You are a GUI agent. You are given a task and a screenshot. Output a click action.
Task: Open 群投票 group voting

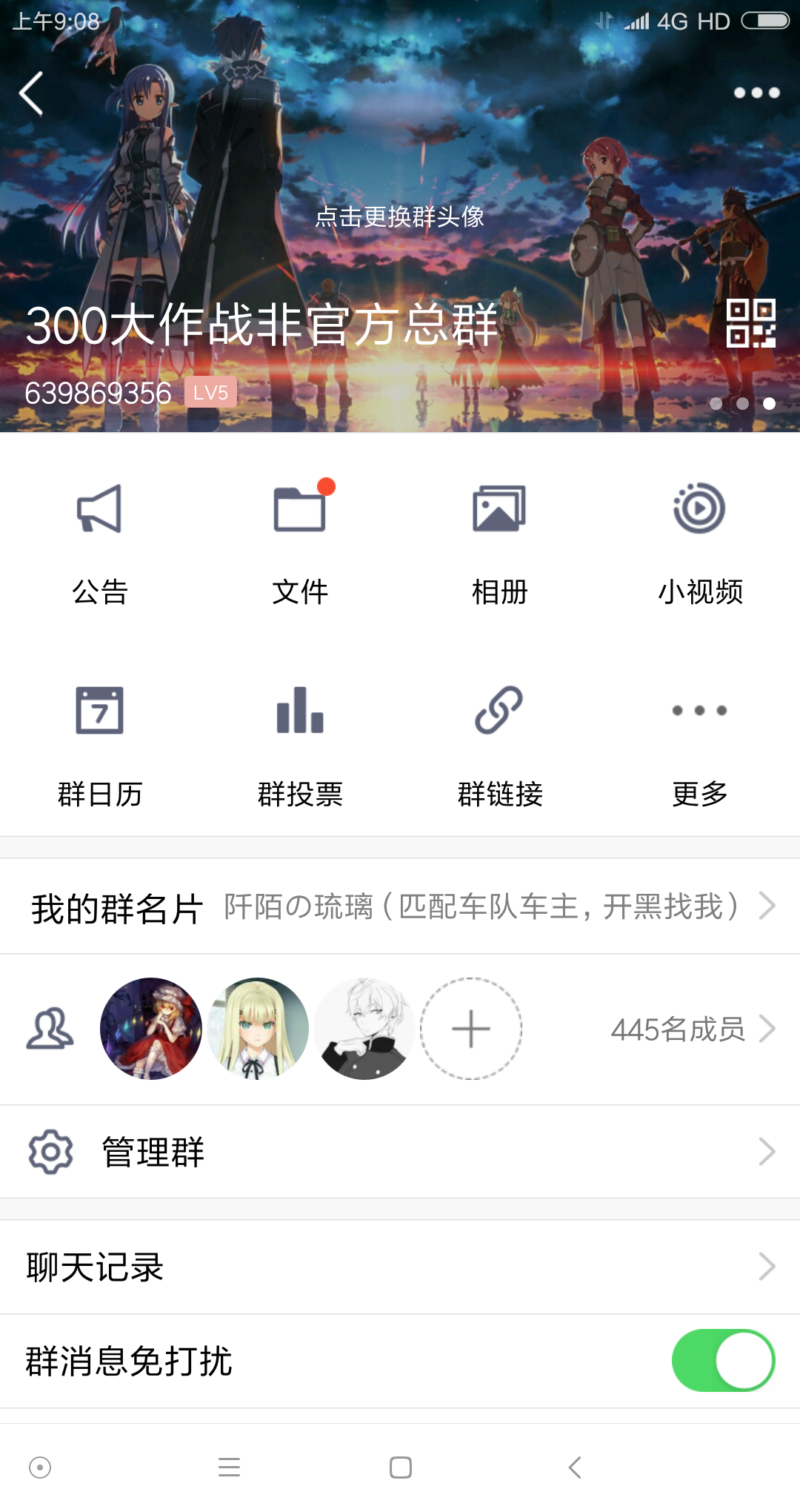click(300, 745)
